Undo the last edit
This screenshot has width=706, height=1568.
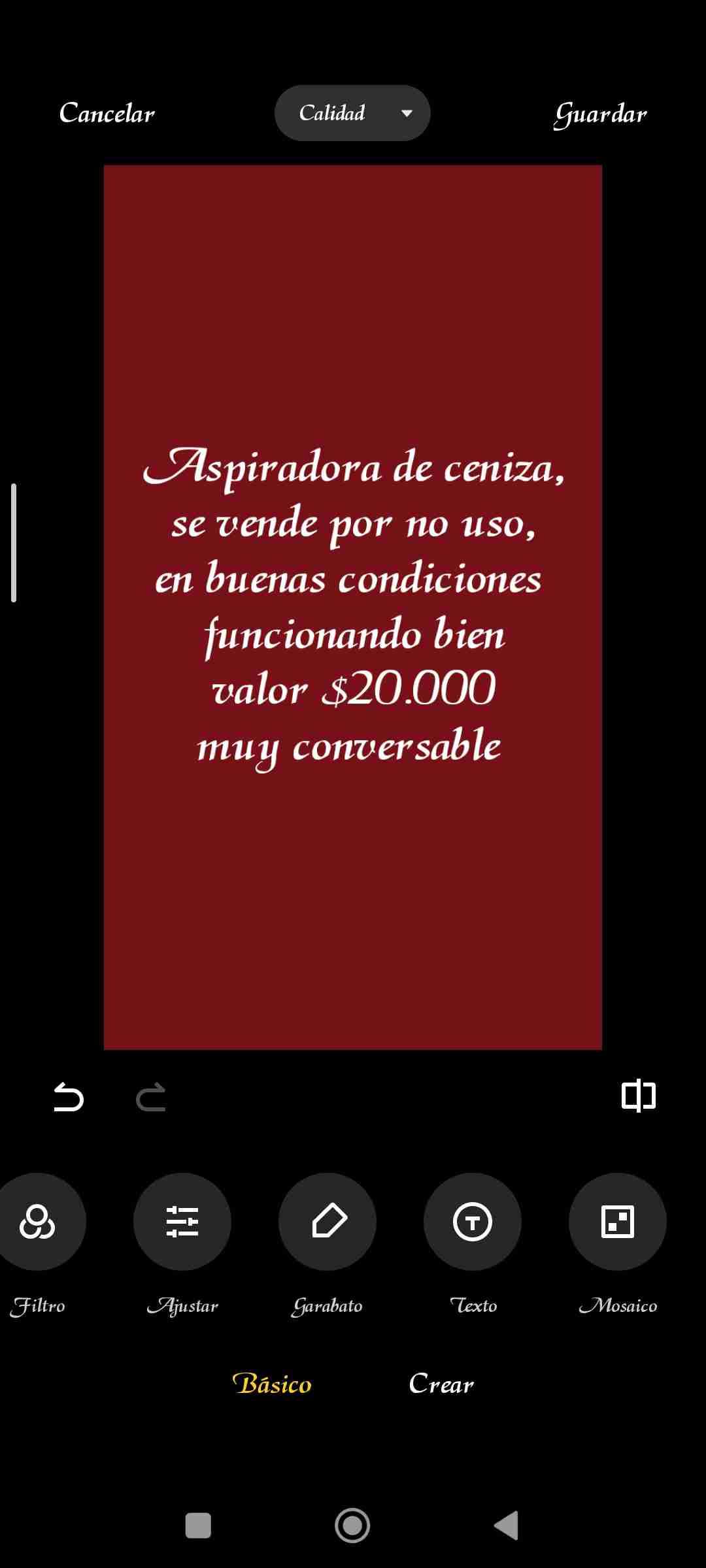pos(68,1096)
